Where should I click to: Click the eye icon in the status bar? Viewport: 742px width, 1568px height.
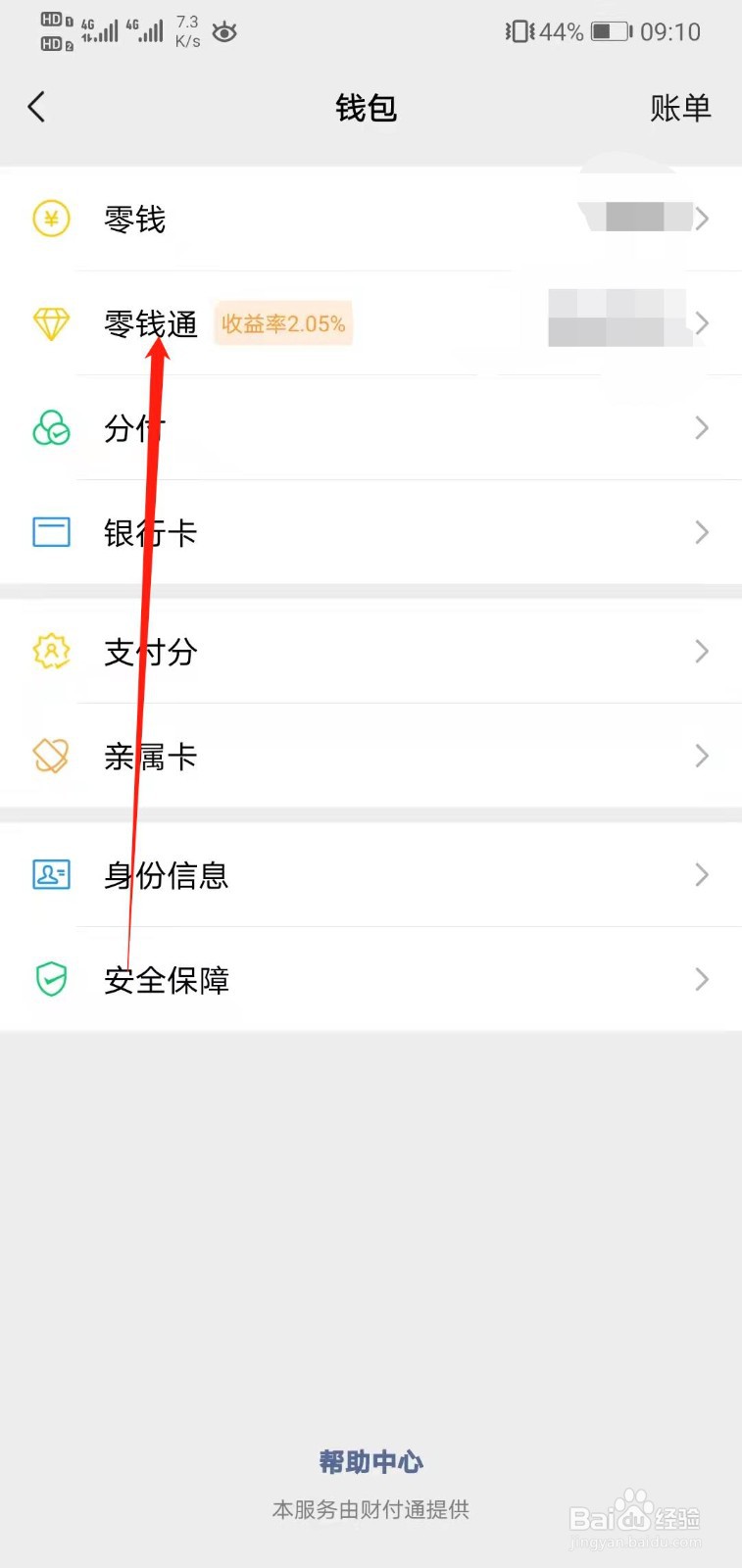point(223,32)
